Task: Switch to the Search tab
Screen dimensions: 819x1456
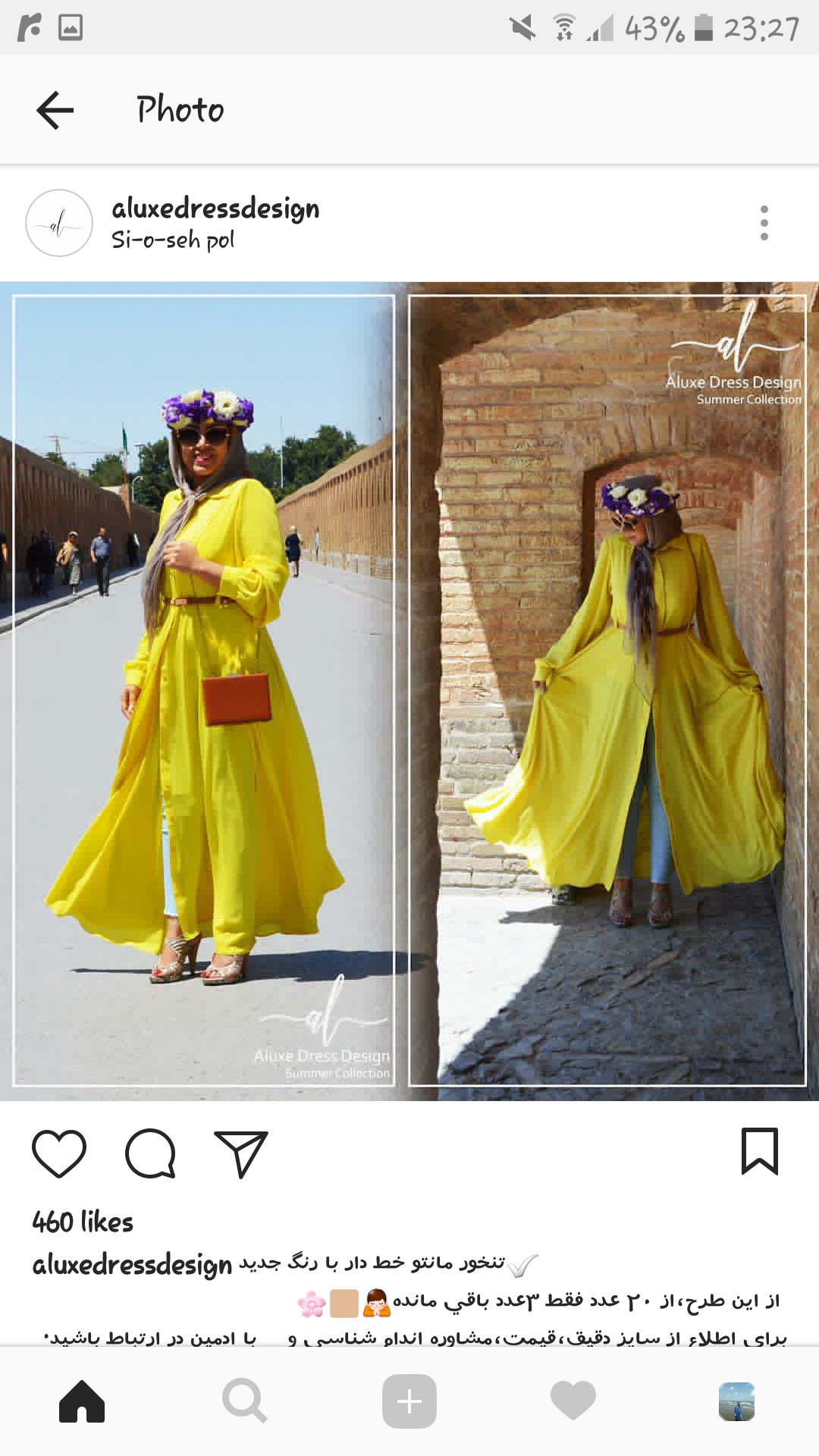Action: 244,1401
